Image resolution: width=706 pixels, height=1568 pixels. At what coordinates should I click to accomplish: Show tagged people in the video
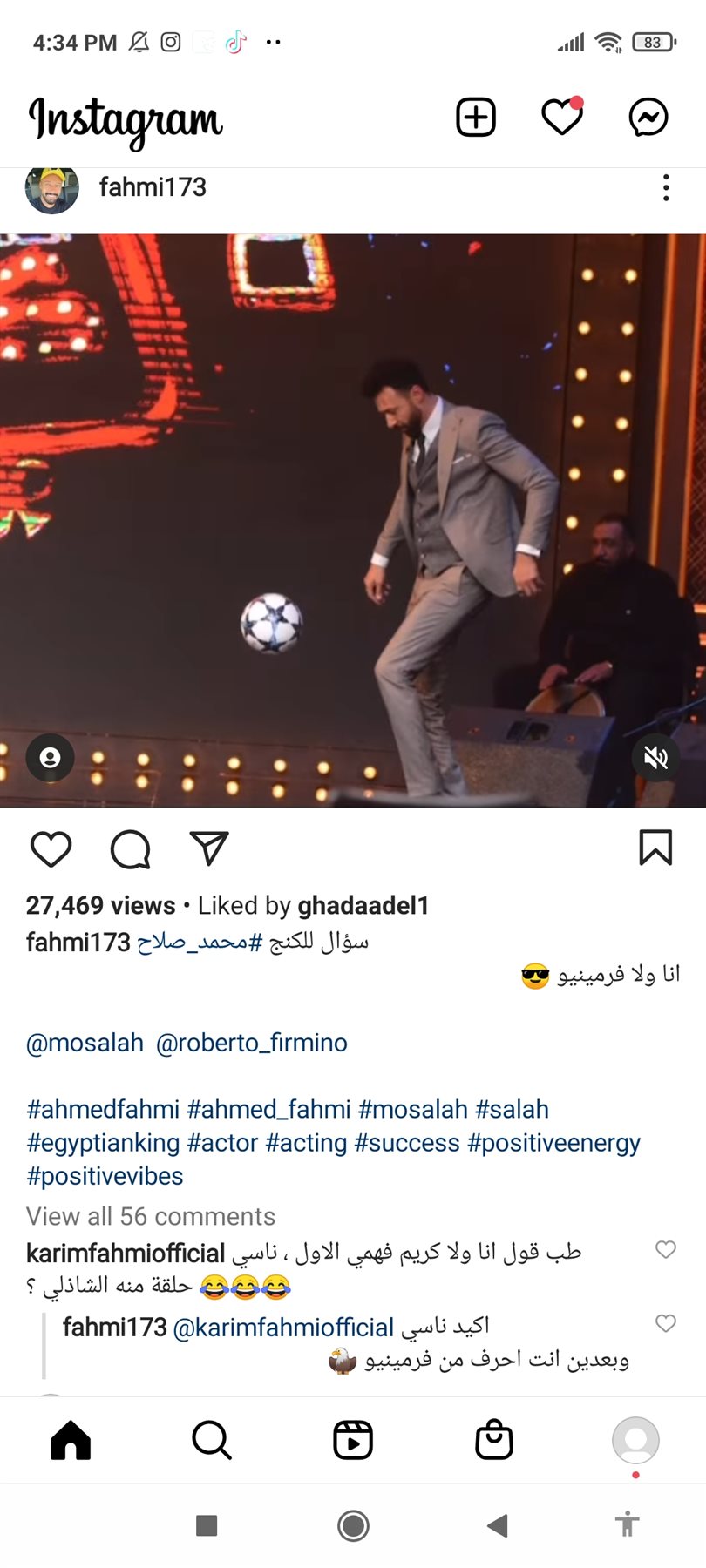[x=51, y=758]
